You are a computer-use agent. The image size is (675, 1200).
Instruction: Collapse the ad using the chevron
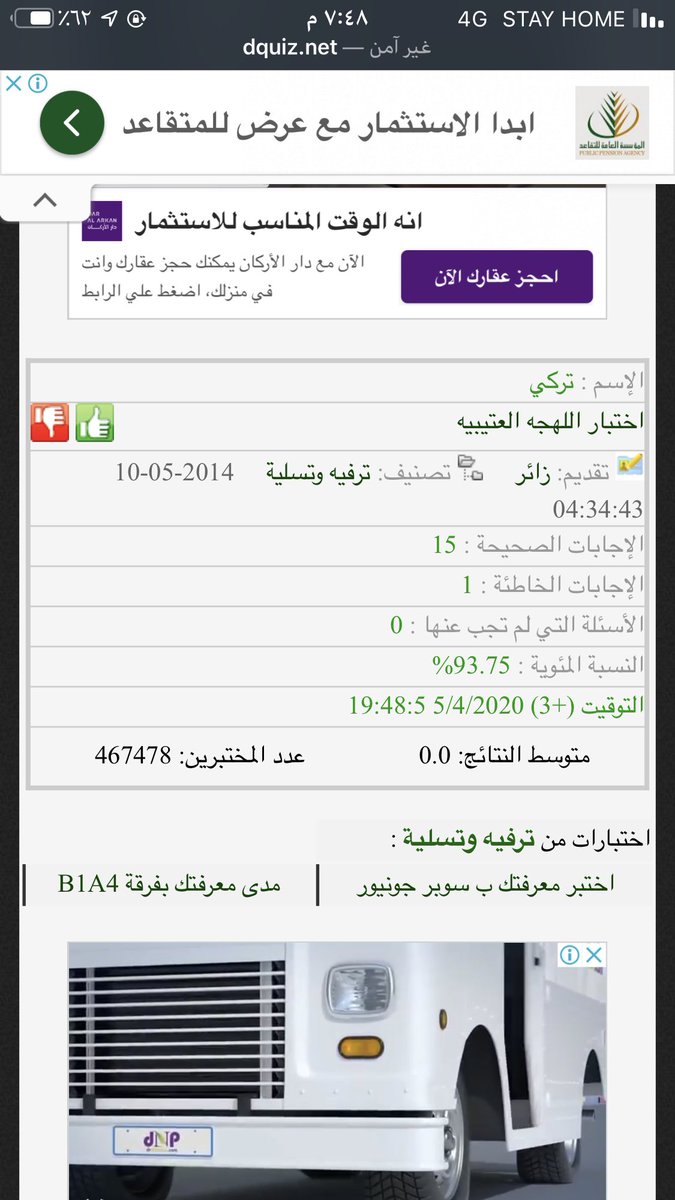(44, 200)
